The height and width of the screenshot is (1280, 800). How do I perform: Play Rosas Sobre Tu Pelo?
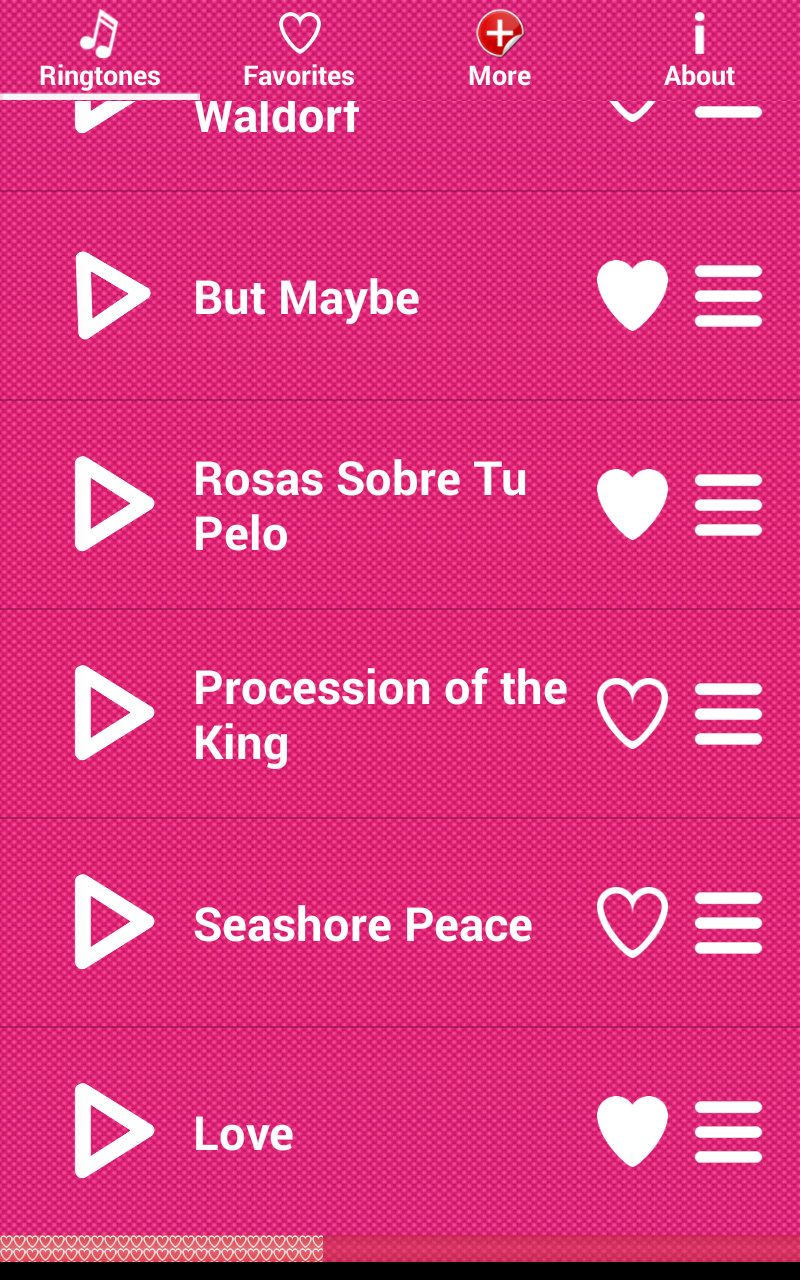[x=112, y=504]
